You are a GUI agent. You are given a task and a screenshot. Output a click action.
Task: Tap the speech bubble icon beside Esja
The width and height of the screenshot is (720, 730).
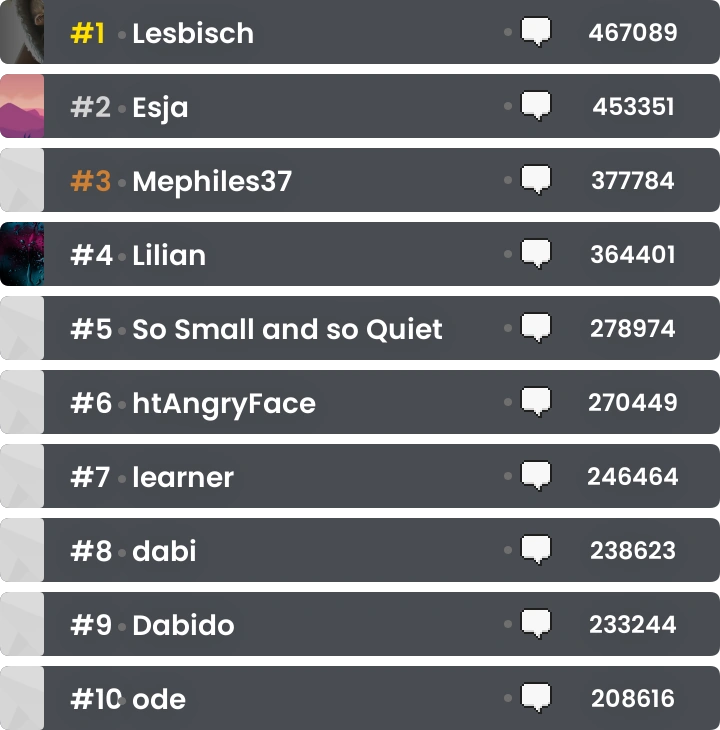536,106
